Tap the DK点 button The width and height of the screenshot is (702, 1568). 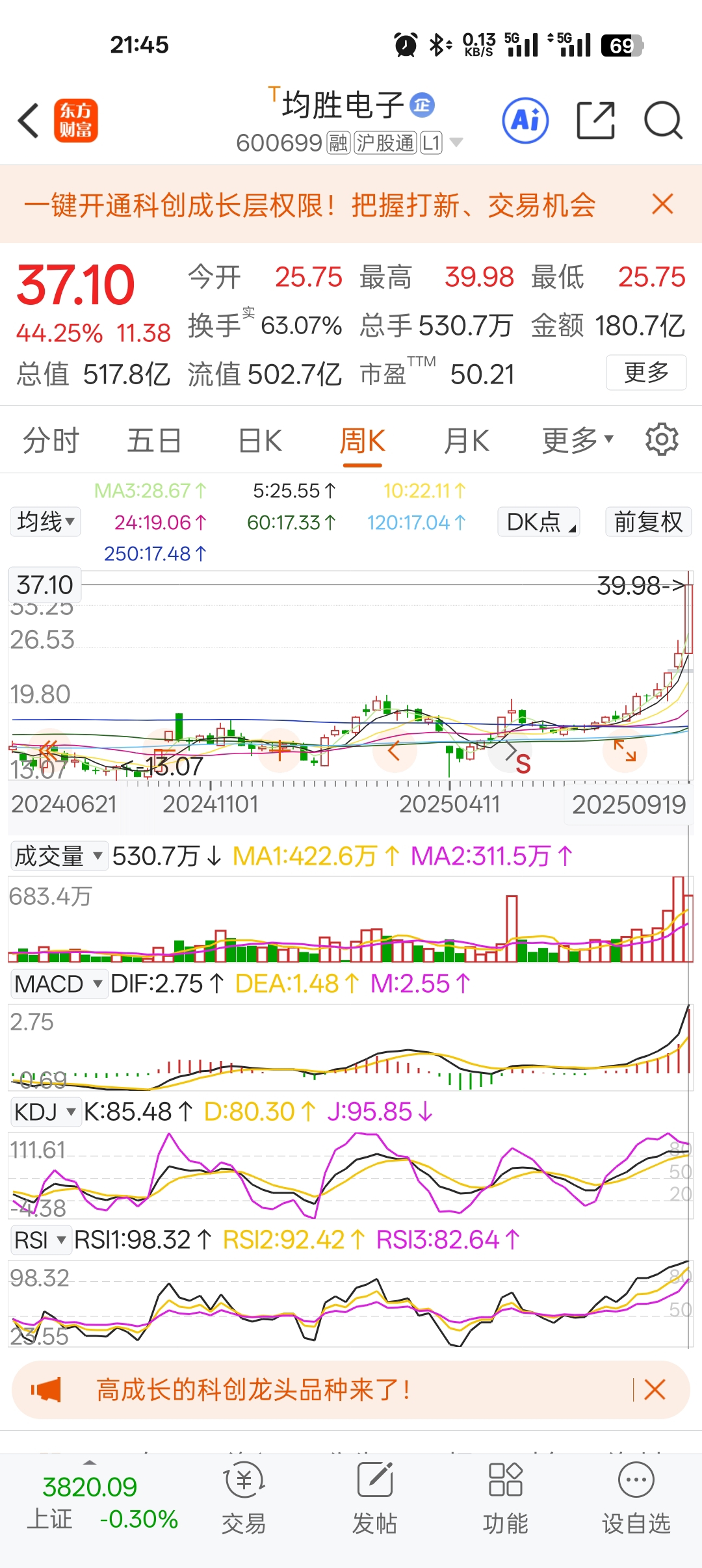point(539,521)
